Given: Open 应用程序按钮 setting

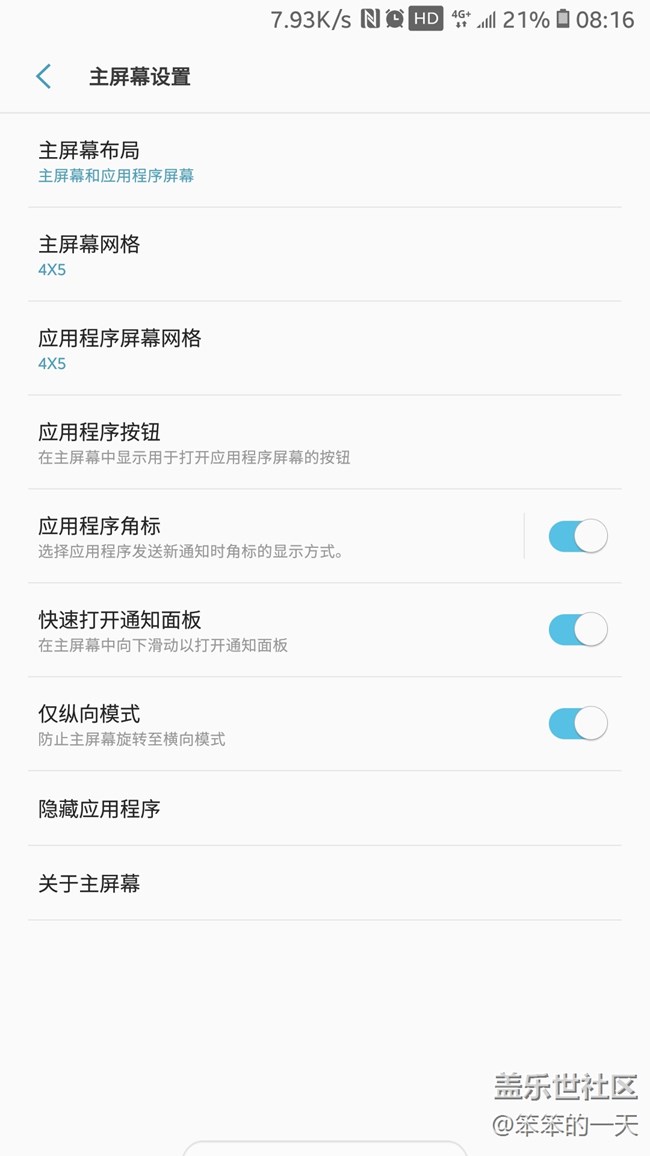Looking at the screenshot, I should 325,442.
